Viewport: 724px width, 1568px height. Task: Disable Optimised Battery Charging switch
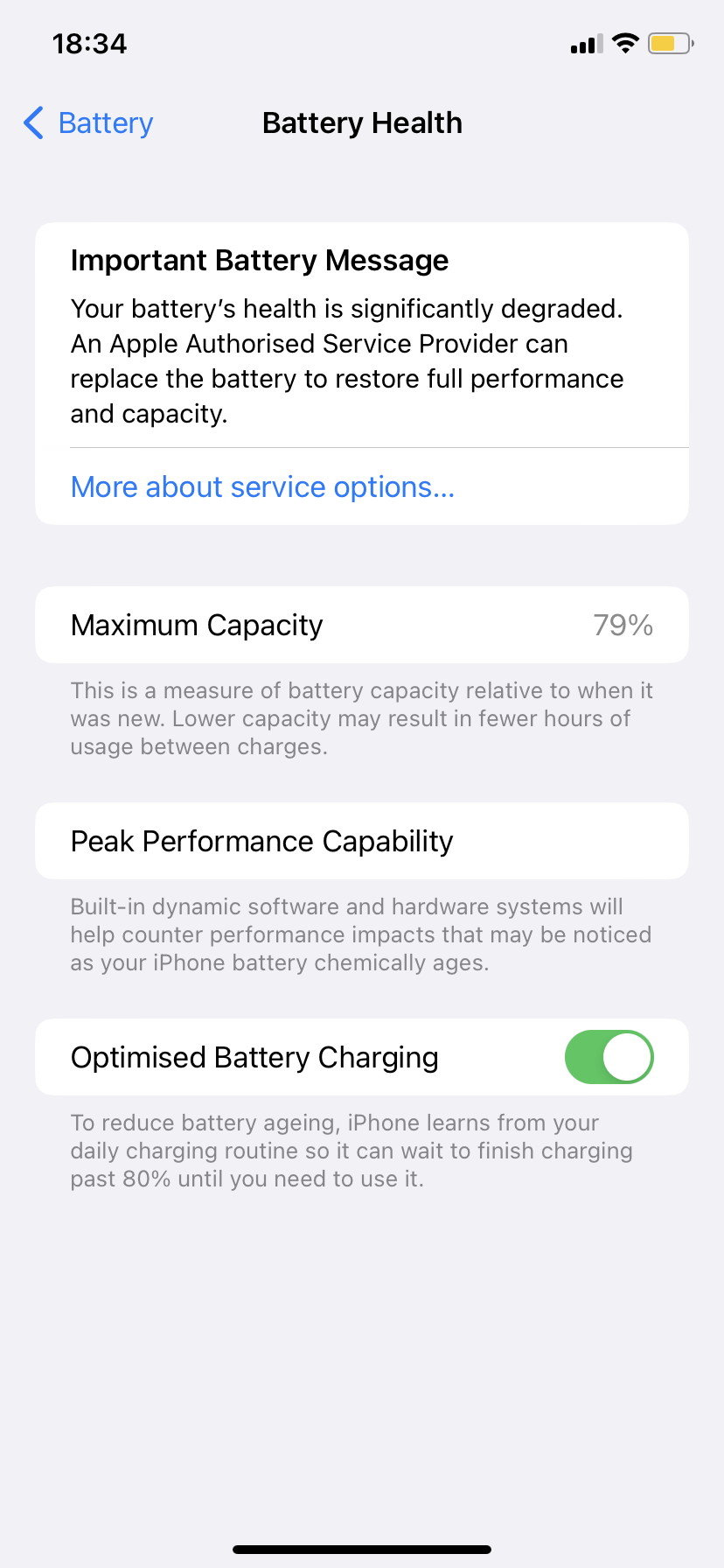(609, 1057)
